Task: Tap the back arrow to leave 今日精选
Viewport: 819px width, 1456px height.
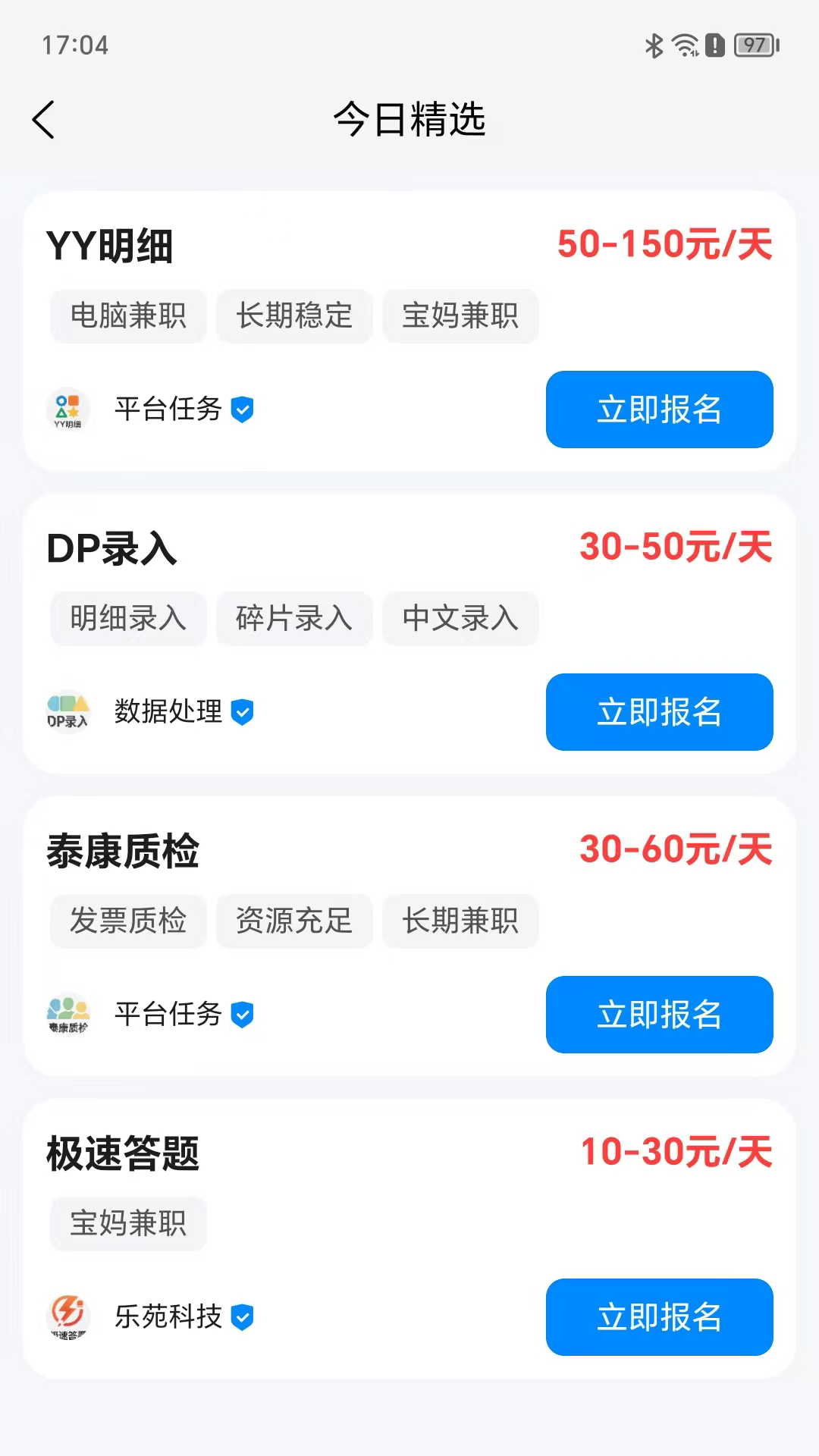Action: (43, 120)
